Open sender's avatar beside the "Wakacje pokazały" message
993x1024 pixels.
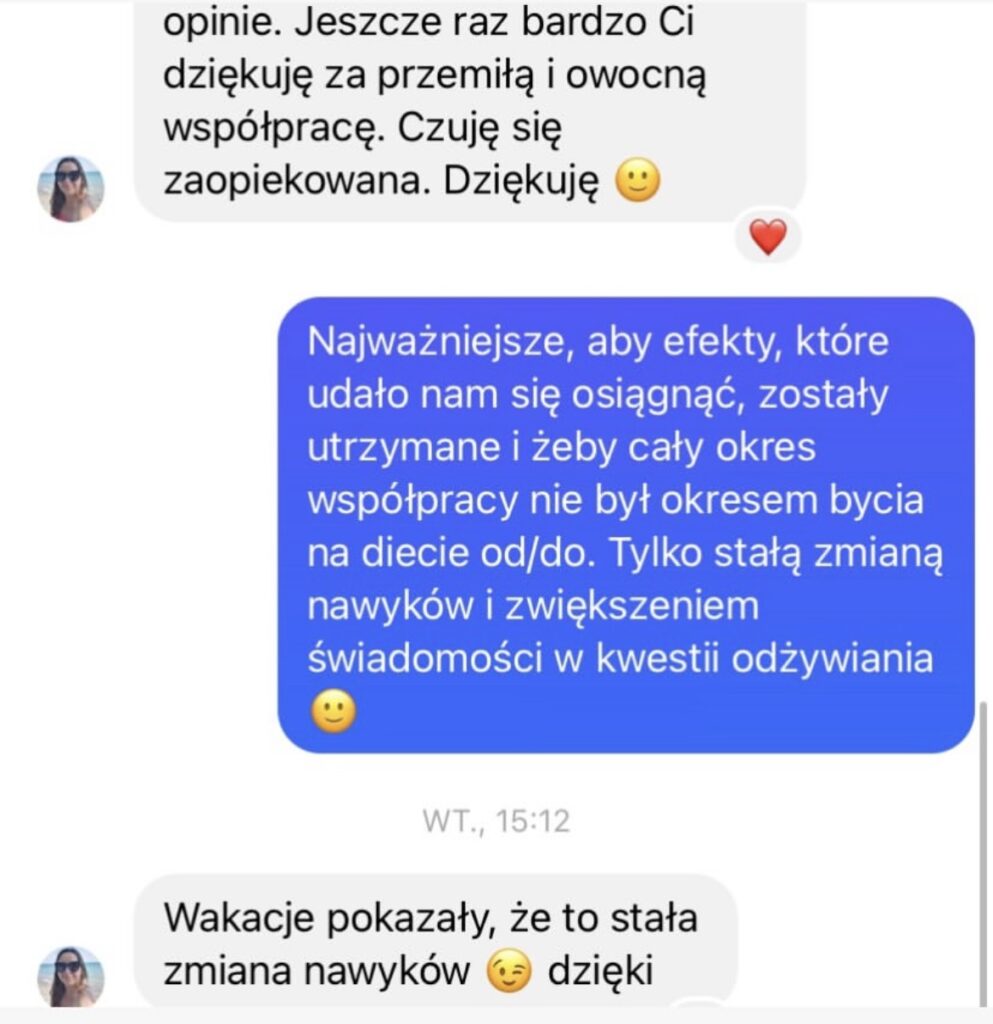click(71, 977)
